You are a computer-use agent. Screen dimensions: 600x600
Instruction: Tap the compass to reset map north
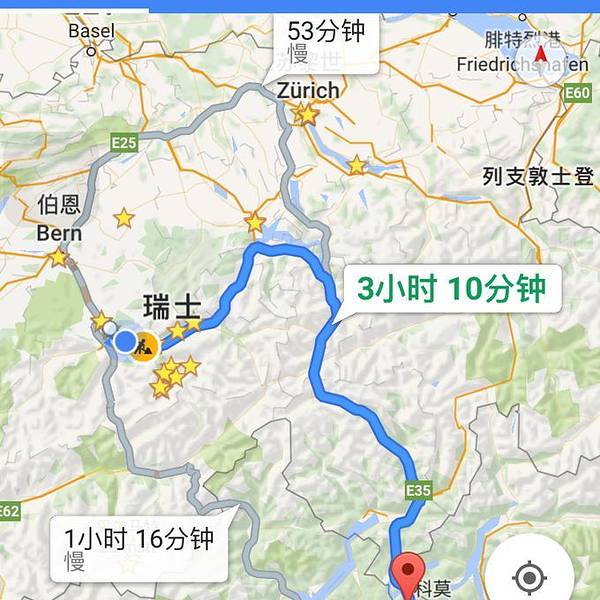tap(545, 51)
